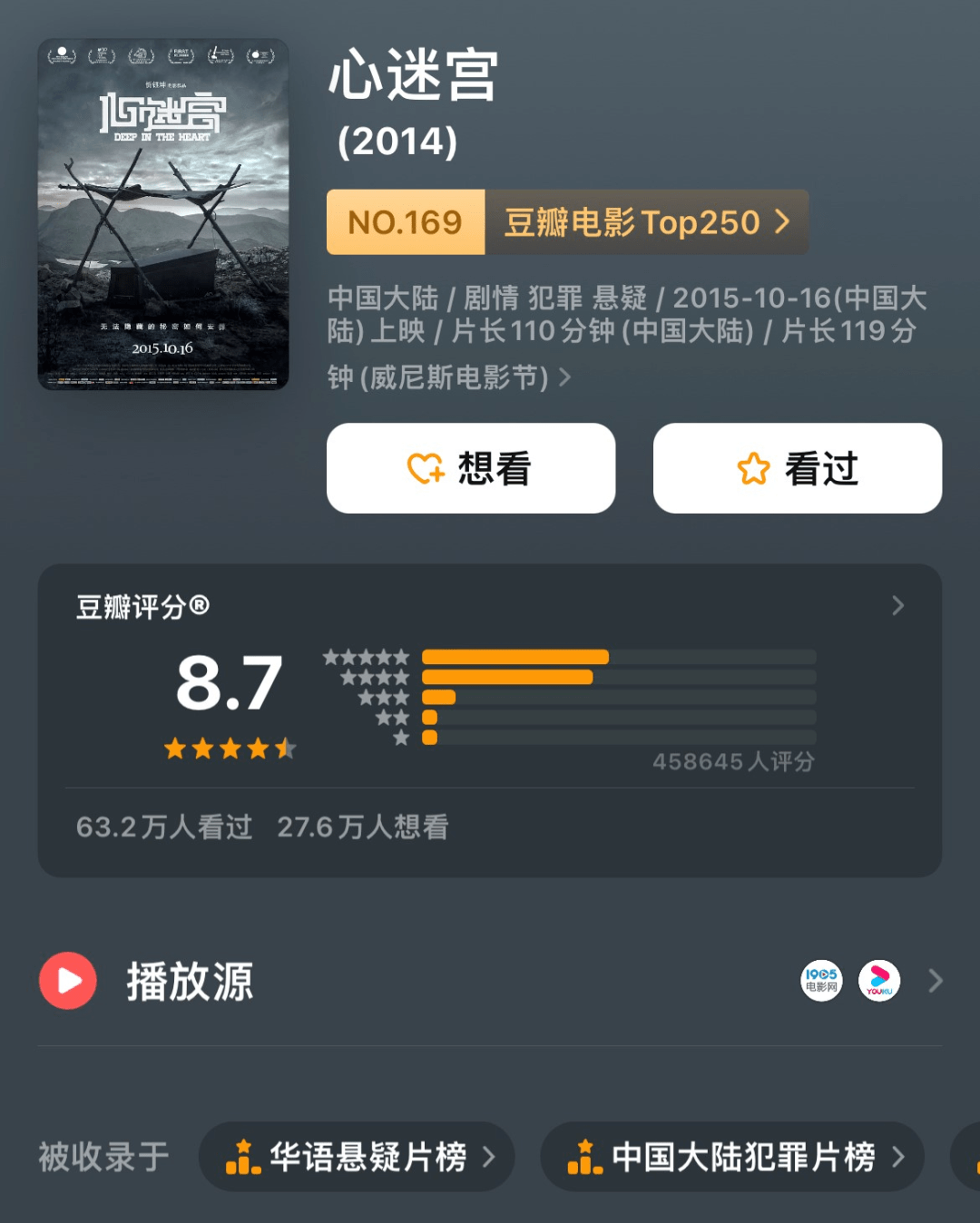980x1223 pixels.
Task: Click the red 播放源 play button icon
Action: pyautogui.click(x=67, y=981)
